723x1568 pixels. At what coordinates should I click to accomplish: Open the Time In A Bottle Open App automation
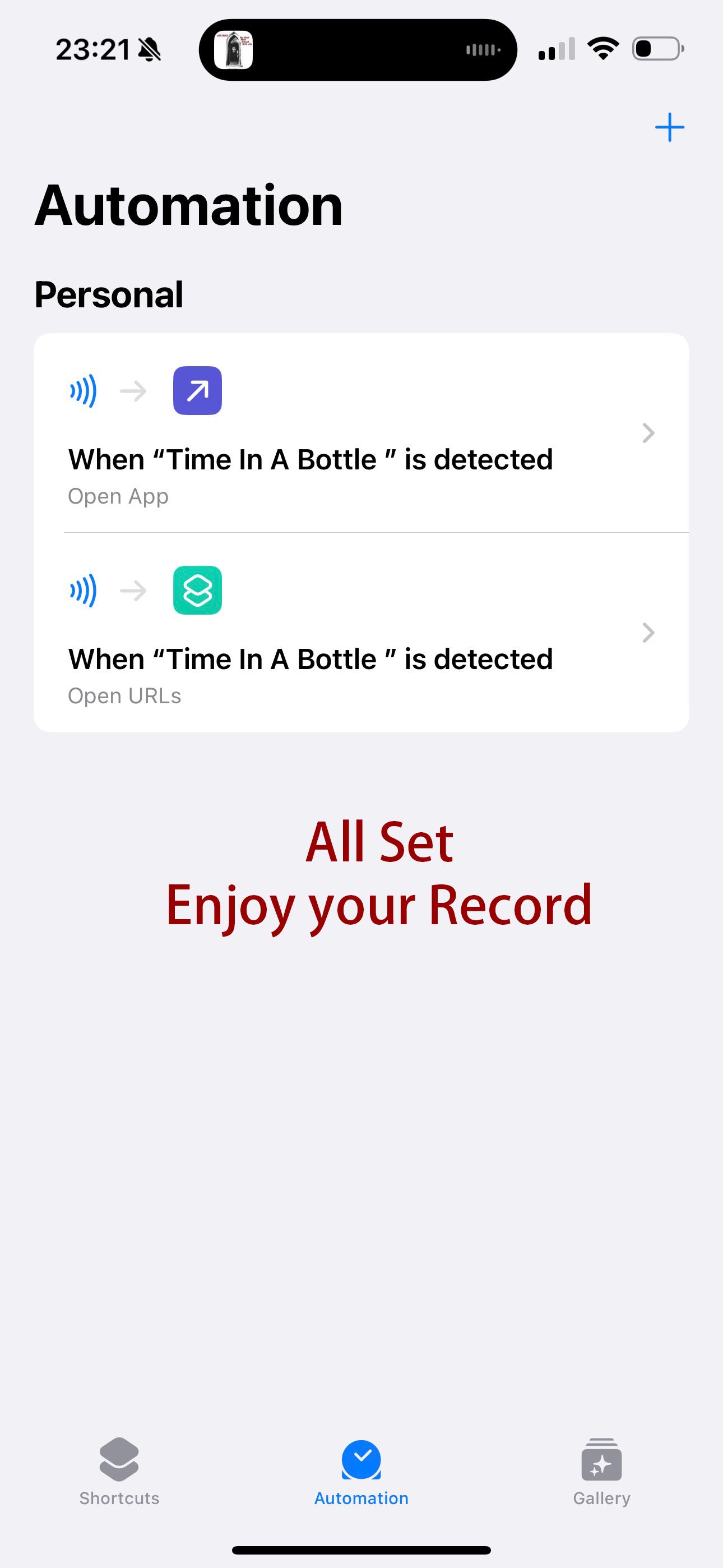point(360,433)
